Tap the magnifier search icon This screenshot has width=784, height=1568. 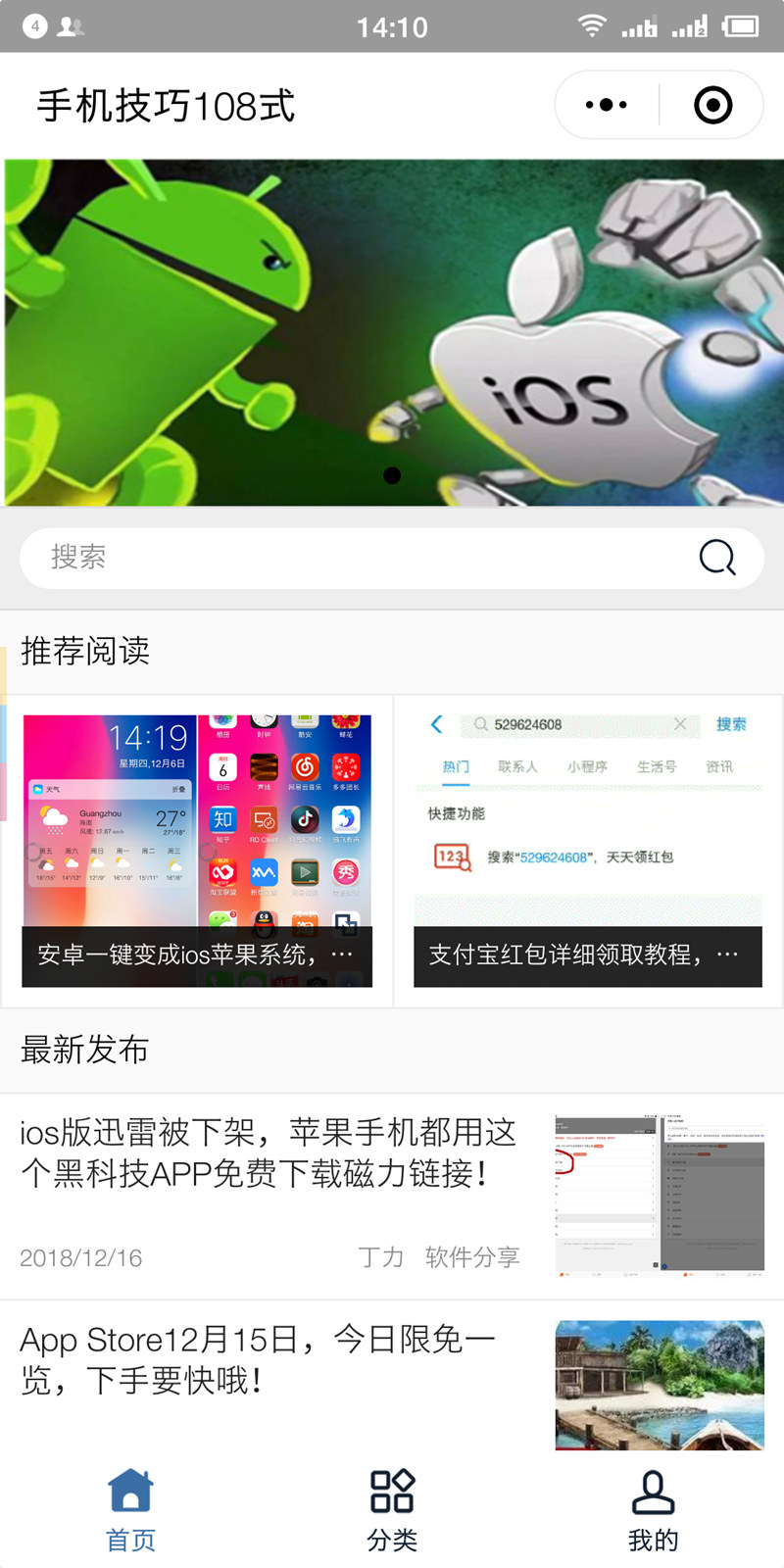[x=716, y=558]
